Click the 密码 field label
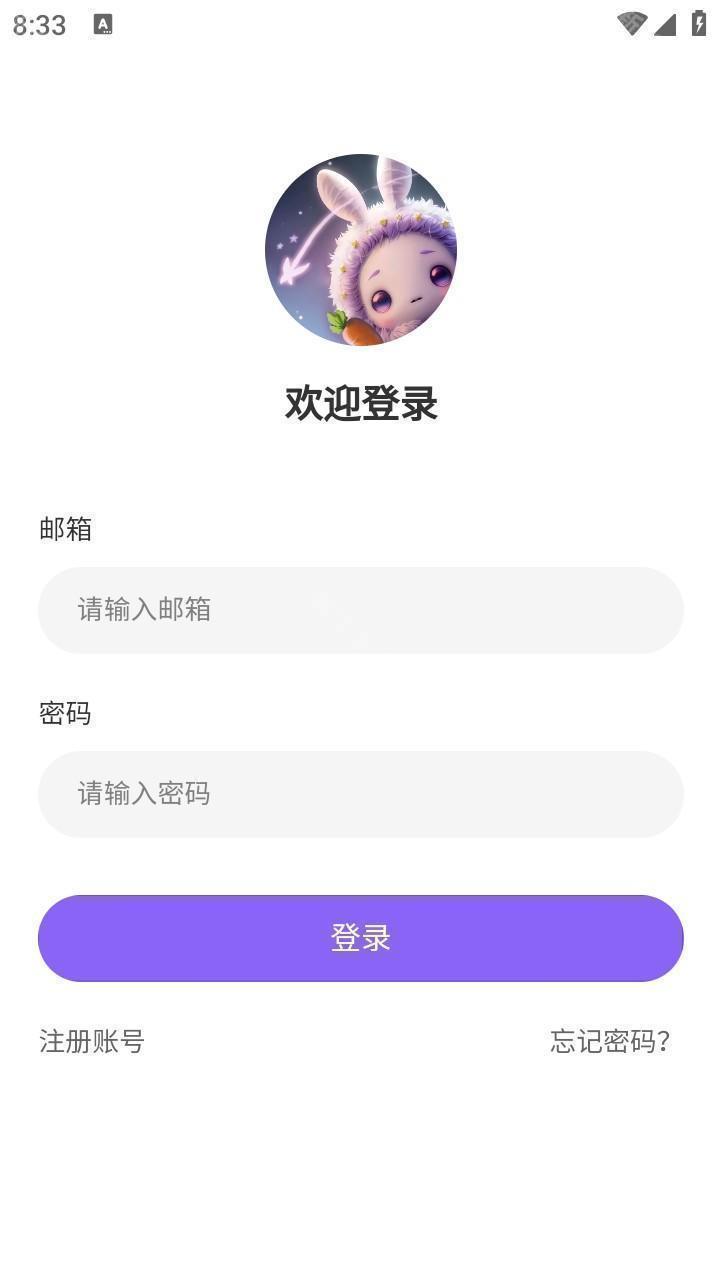The height and width of the screenshot is (1280, 720). click(x=64, y=714)
